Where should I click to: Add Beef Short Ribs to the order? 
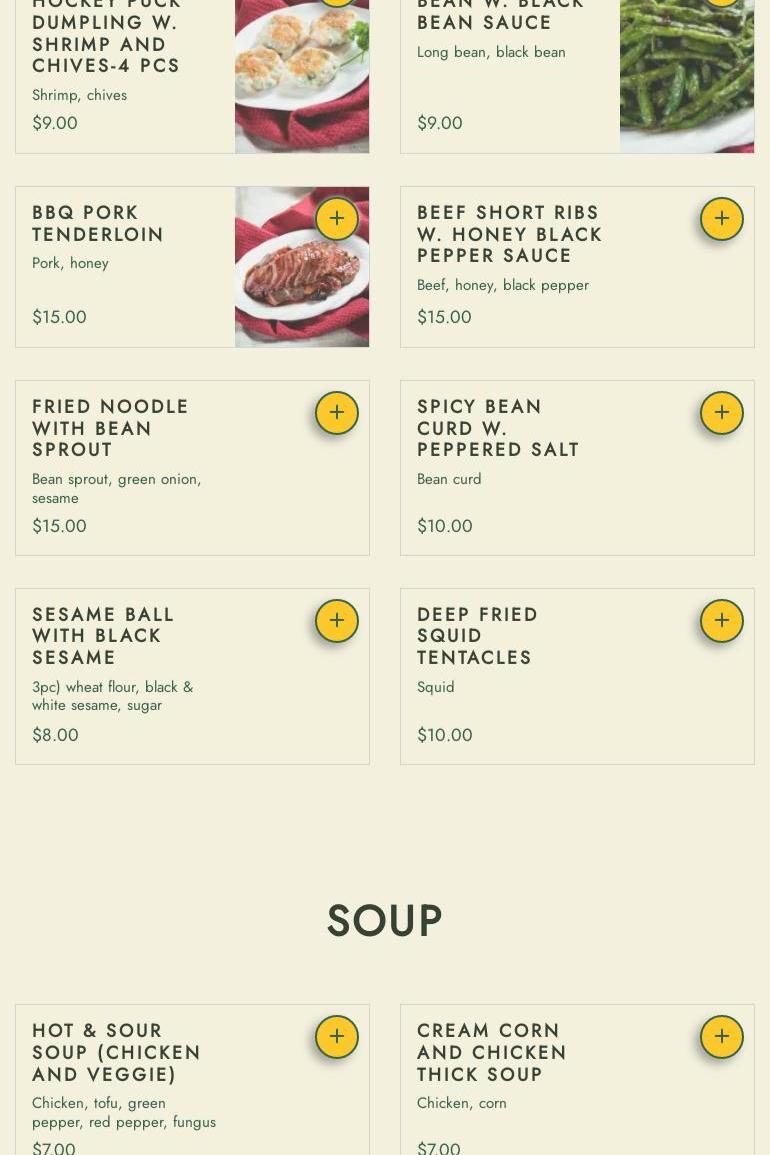[722, 219]
